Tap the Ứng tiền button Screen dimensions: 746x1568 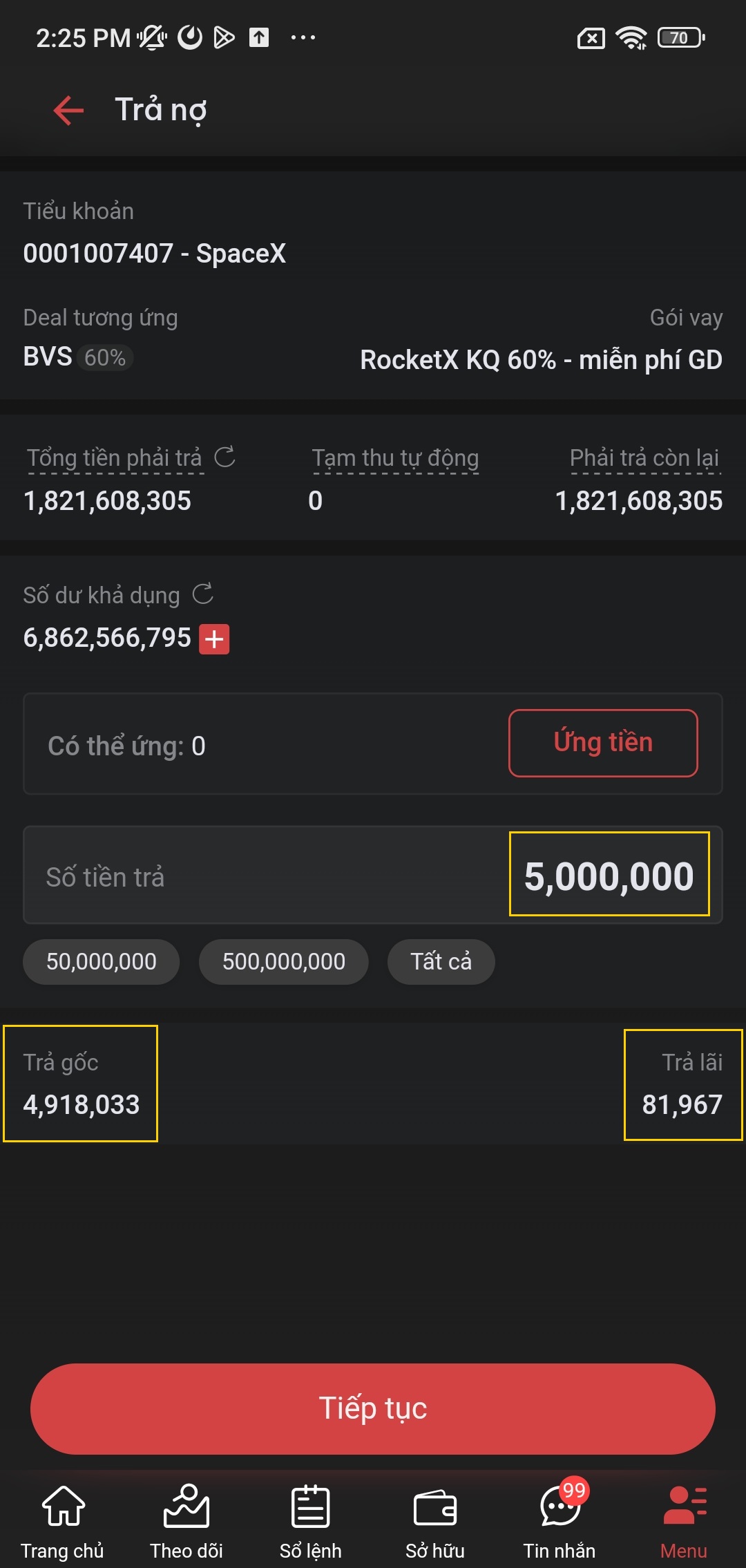[x=603, y=743]
